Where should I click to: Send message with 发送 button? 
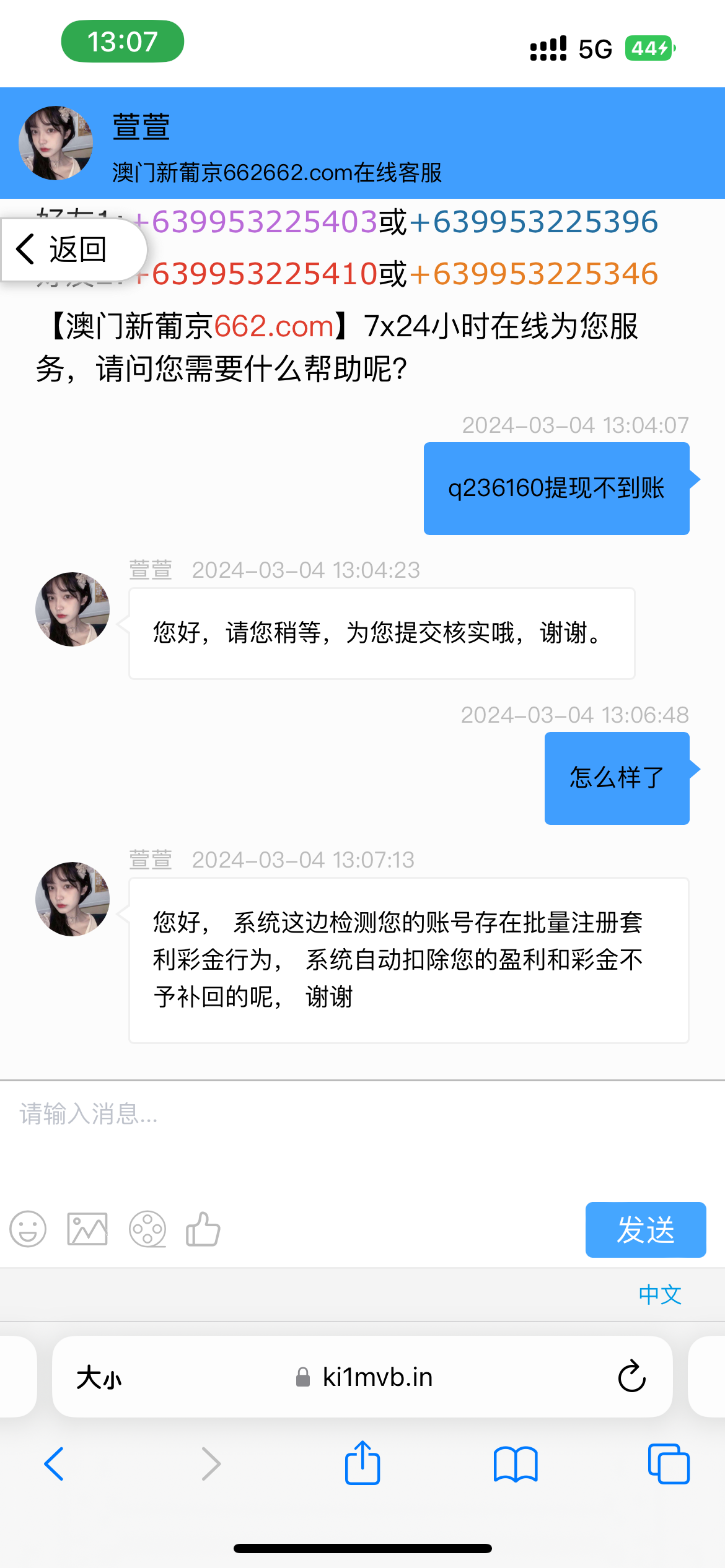645,1230
